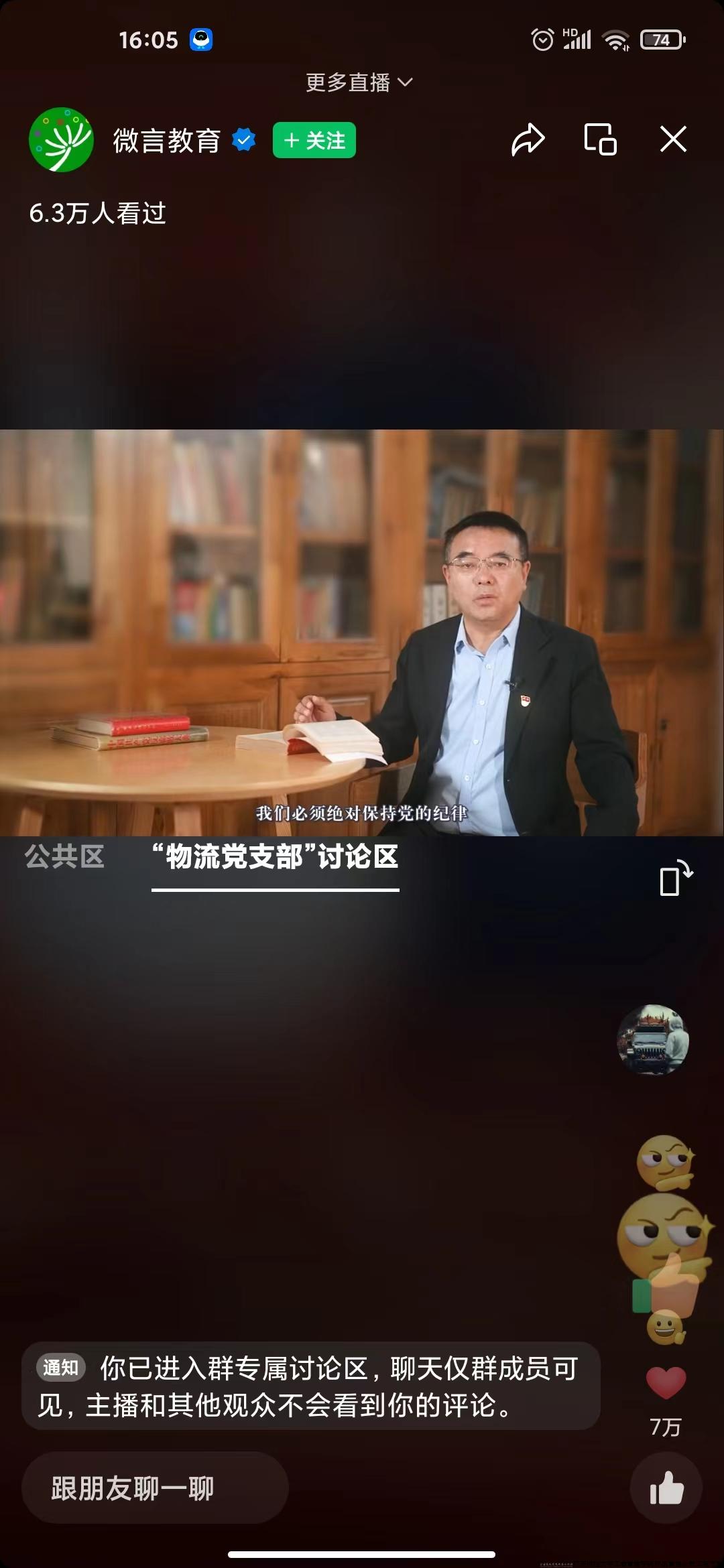Tap the red heart like icon
The image size is (724, 1568).
coord(666,1382)
